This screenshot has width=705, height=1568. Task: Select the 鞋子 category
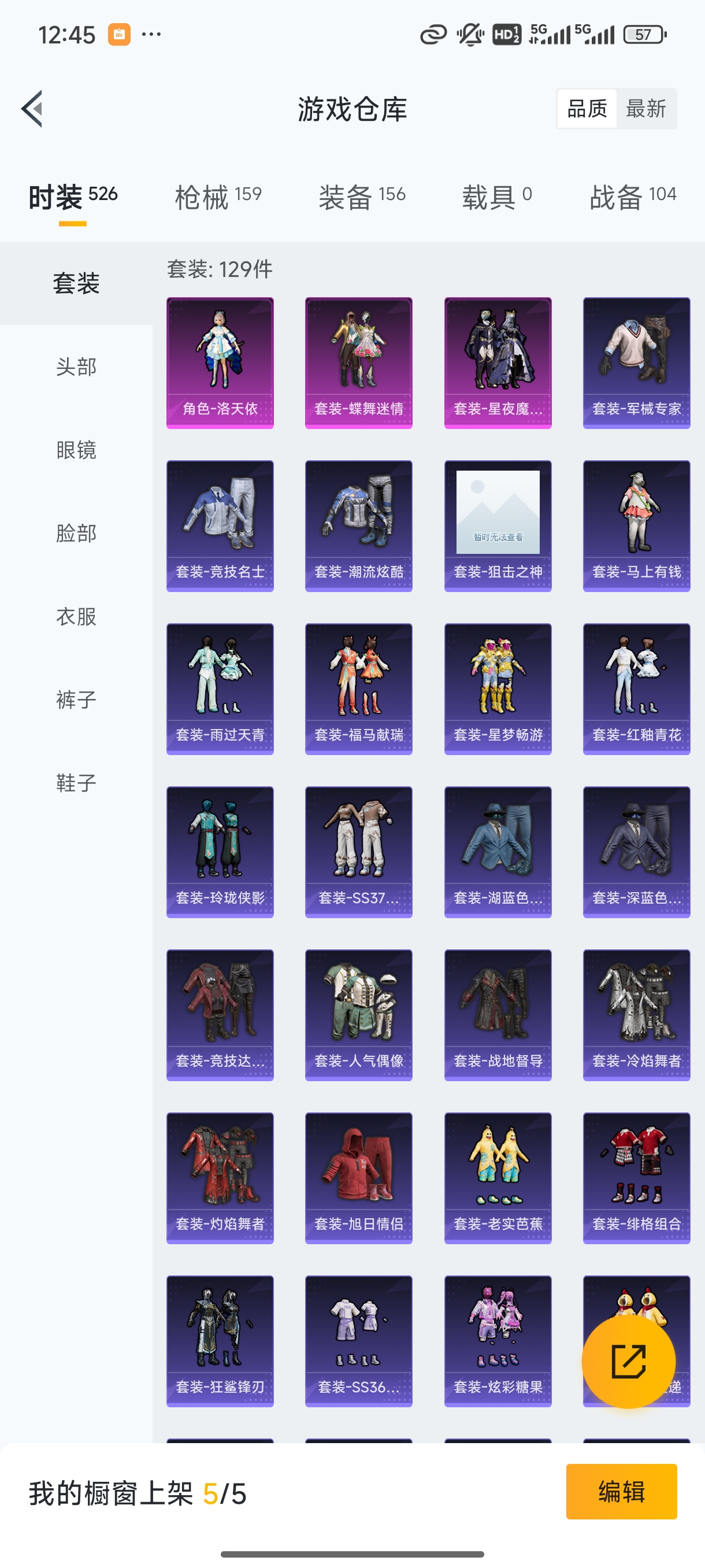click(76, 783)
